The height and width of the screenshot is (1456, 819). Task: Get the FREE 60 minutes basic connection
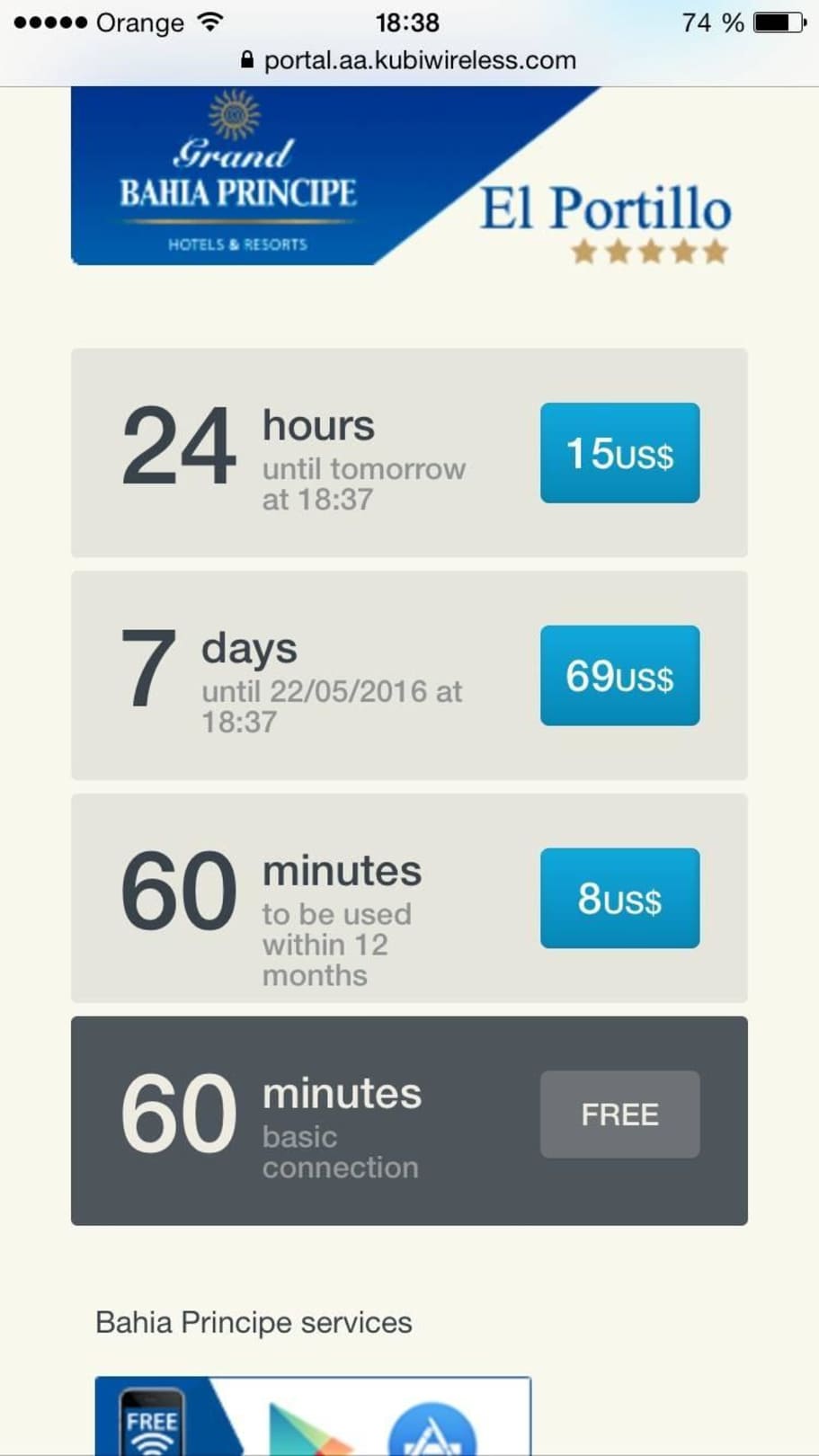coord(619,1114)
